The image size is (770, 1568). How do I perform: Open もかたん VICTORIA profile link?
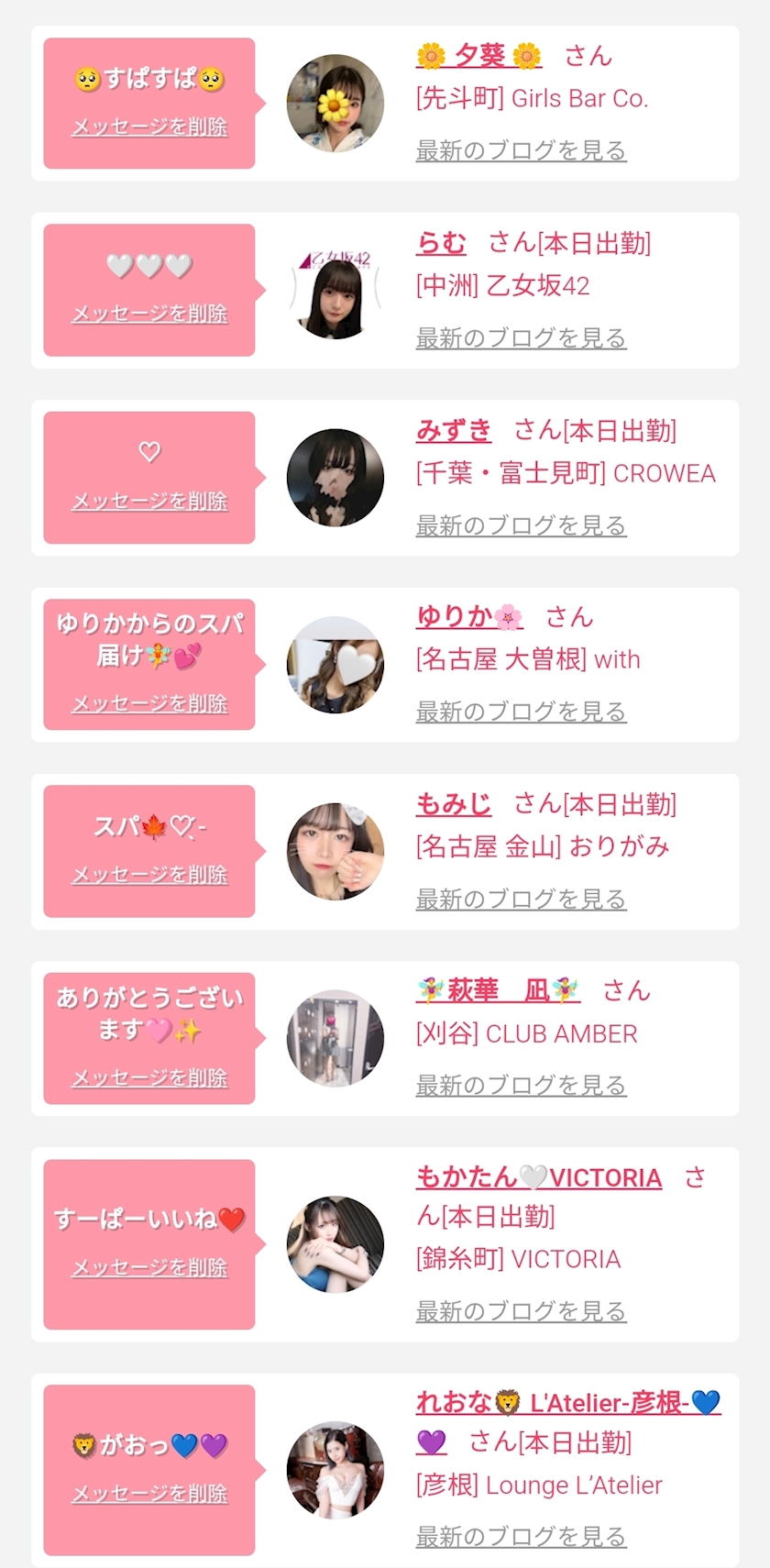click(539, 1177)
